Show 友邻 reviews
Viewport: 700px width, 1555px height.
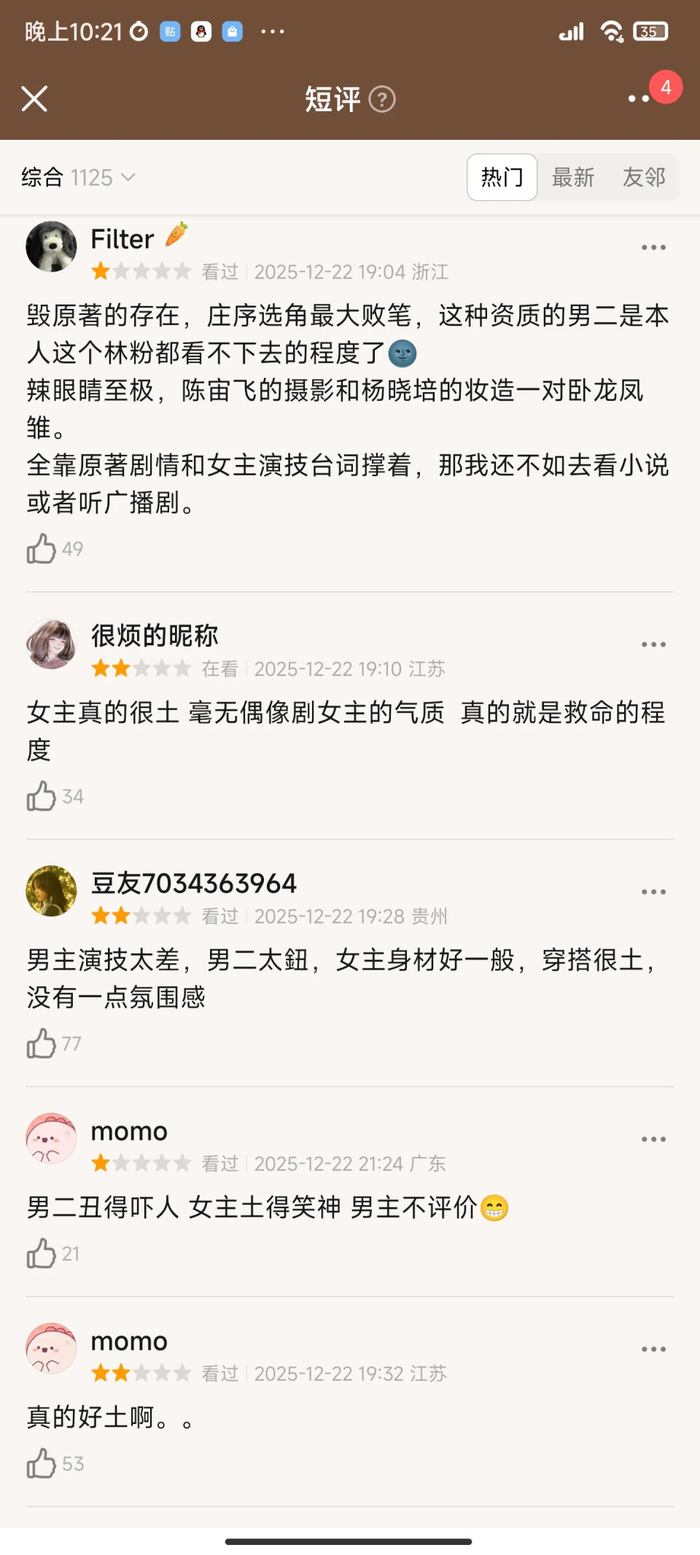pyautogui.click(x=644, y=178)
